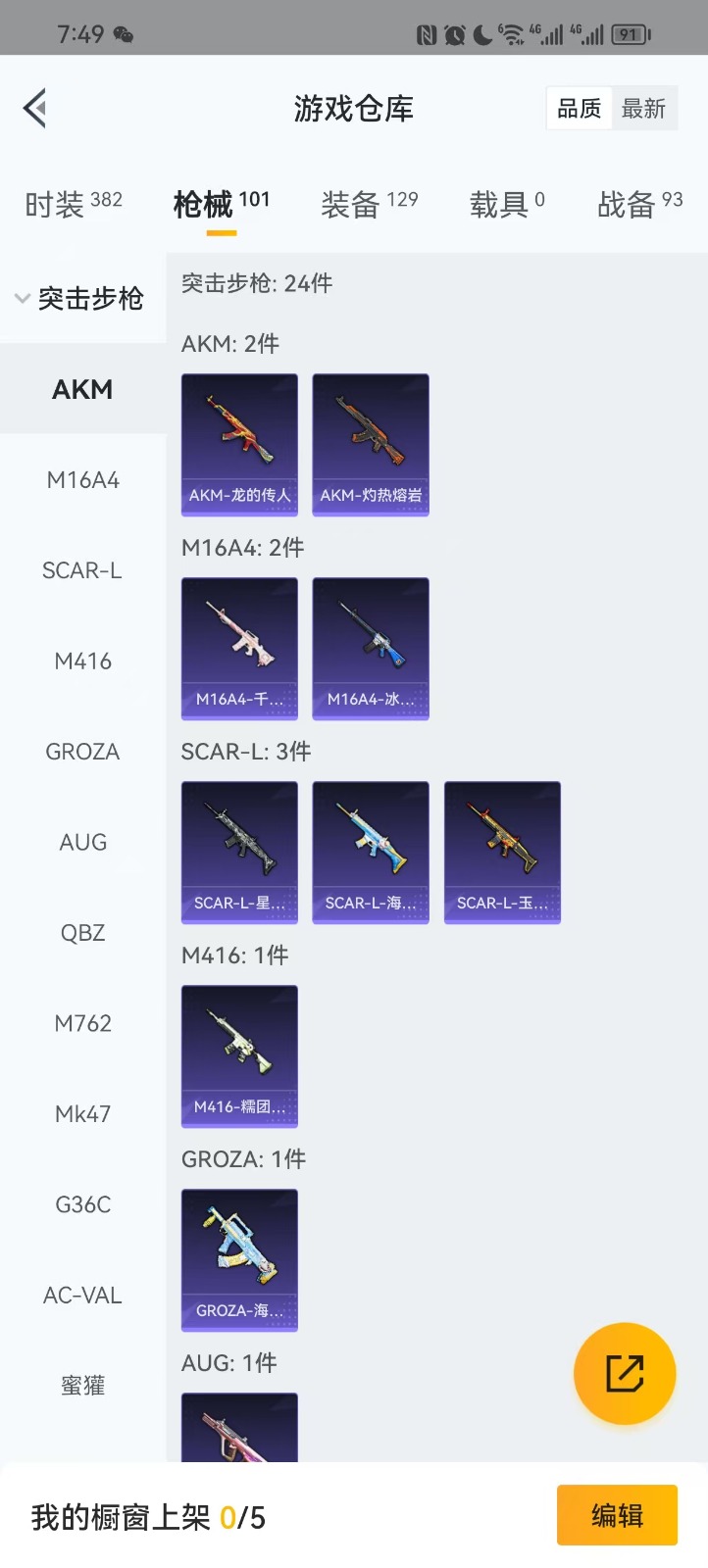Collapse the 突击步枪 category
The width and height of the screenshot is (708, 1568).
78,298
